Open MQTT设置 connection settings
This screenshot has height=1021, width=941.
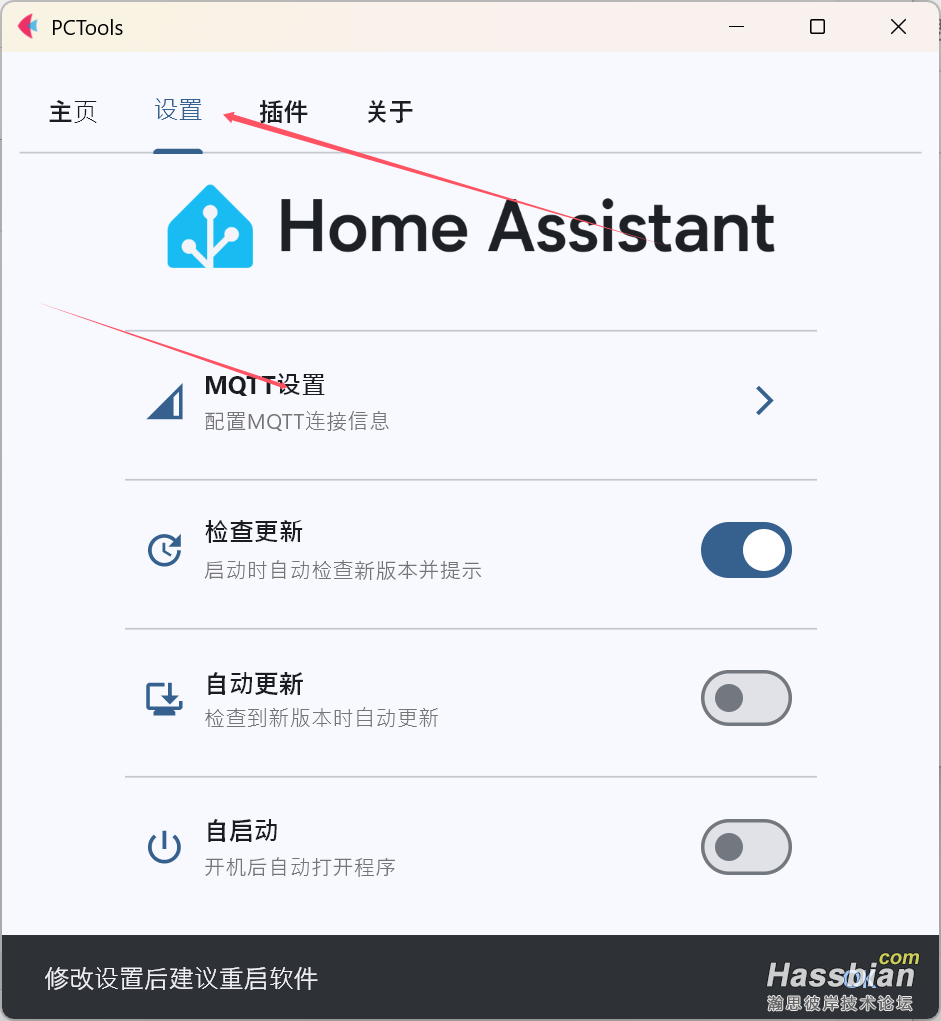[x=470, y=401]
